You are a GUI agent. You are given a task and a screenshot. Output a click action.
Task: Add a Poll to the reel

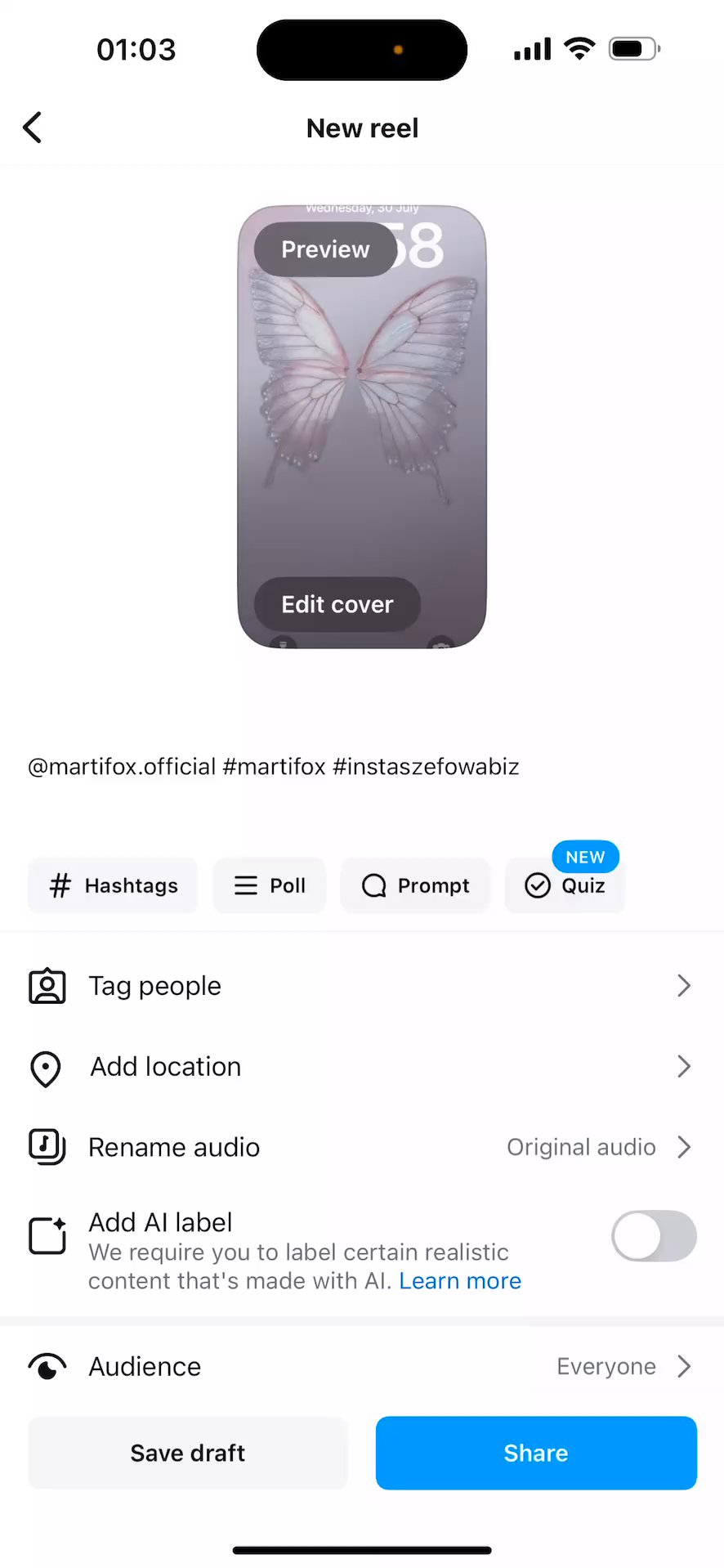[x=270, y=885]
